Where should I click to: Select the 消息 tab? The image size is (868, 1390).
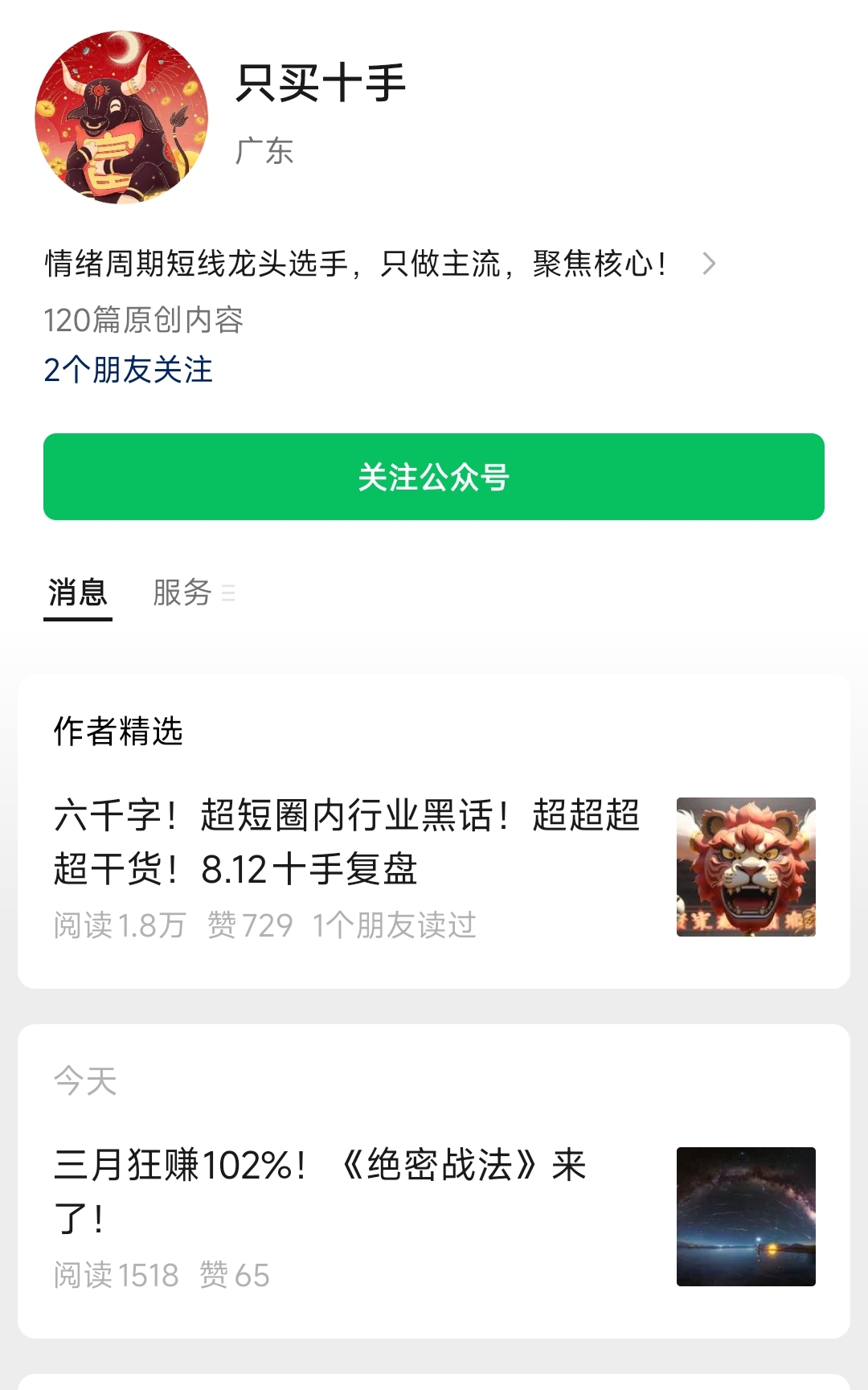coord(78,593)
